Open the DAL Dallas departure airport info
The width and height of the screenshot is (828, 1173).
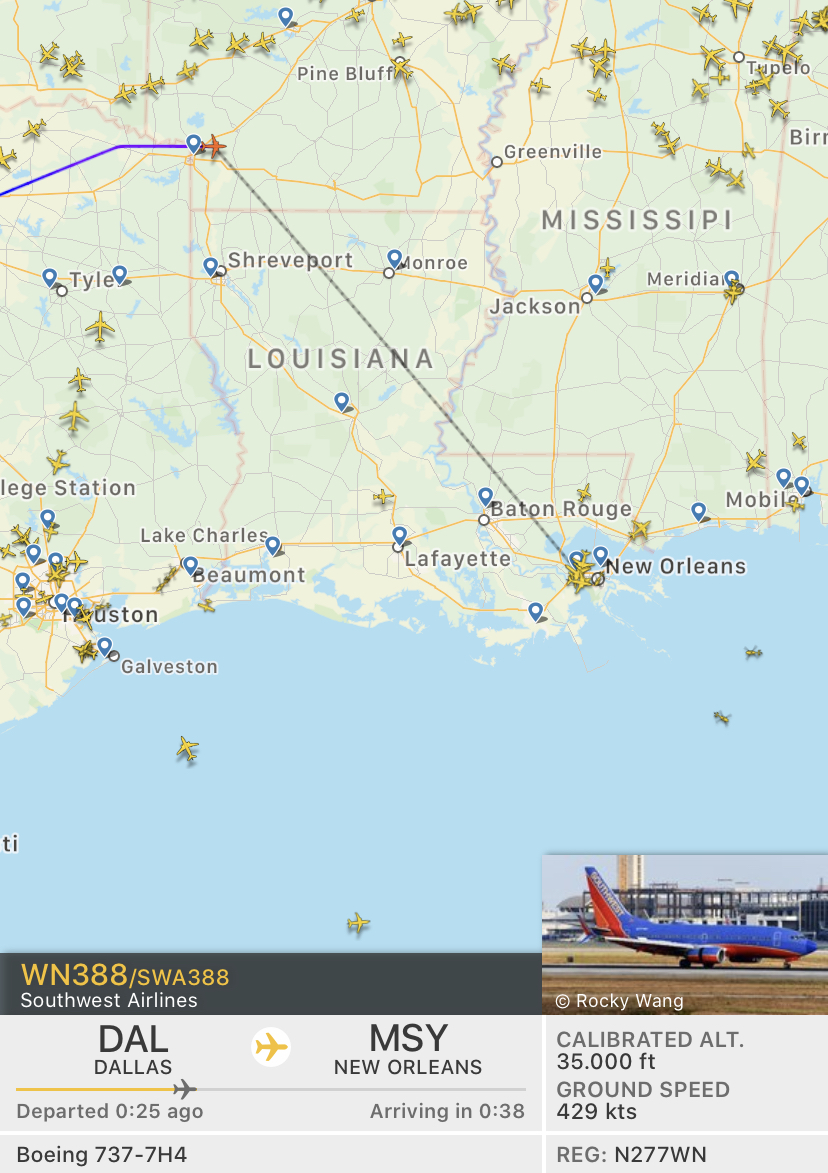click(x=133, y=1048)
